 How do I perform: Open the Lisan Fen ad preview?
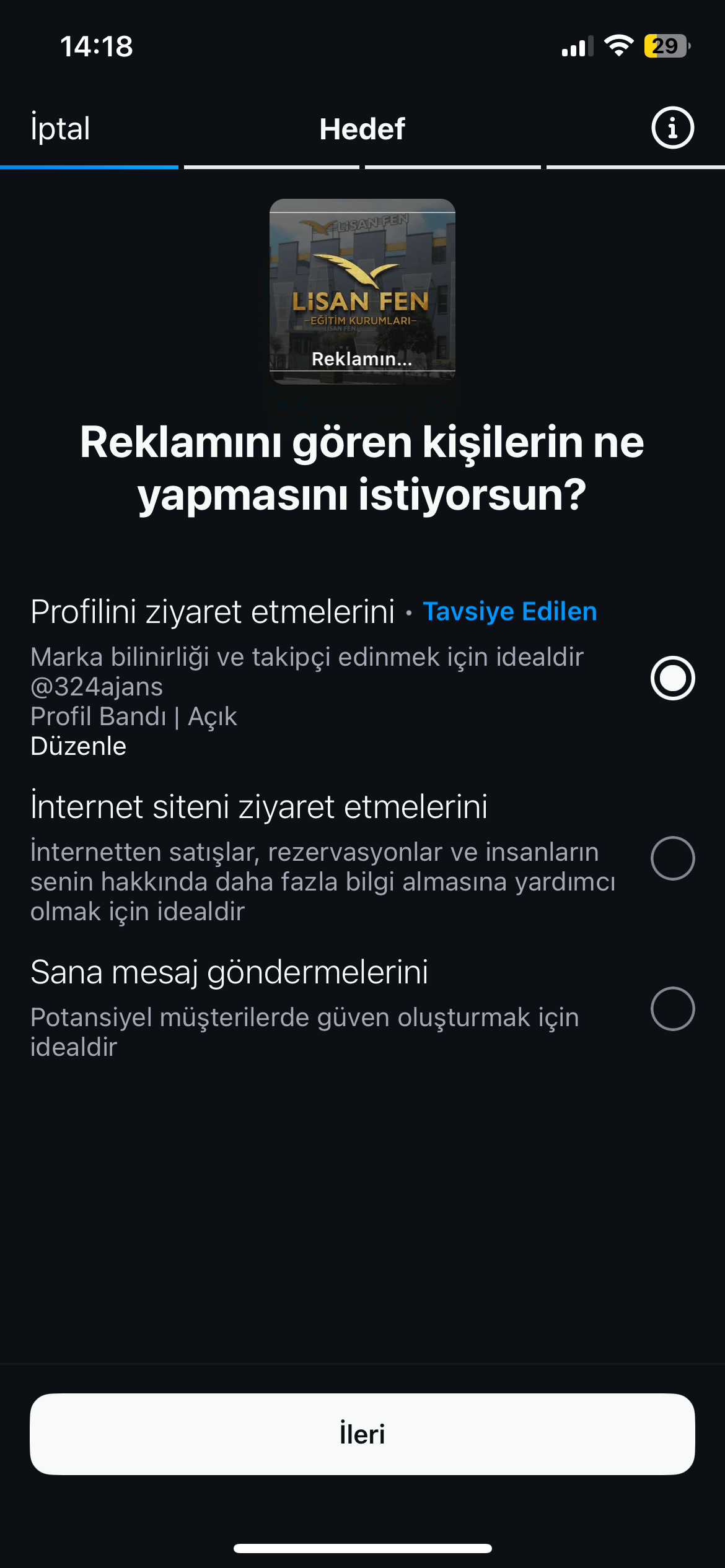(x=362, y=291)
